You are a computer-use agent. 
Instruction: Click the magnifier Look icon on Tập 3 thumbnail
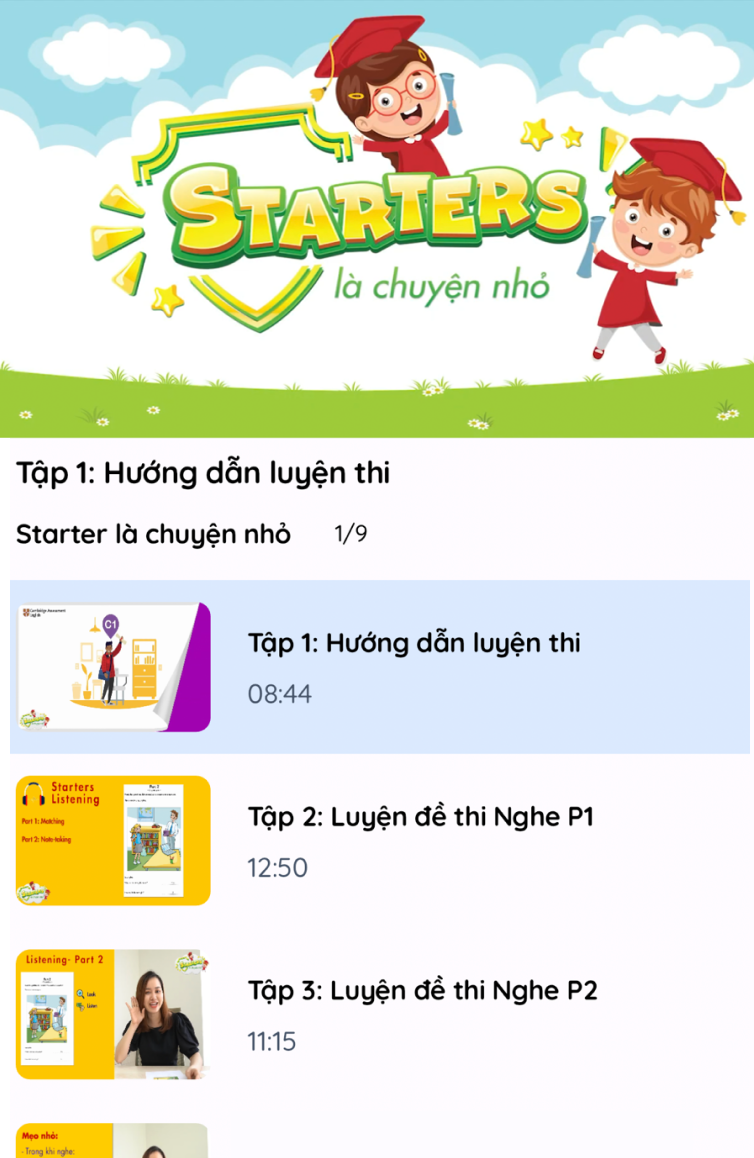pyautogui.click(x=80, y=993)
